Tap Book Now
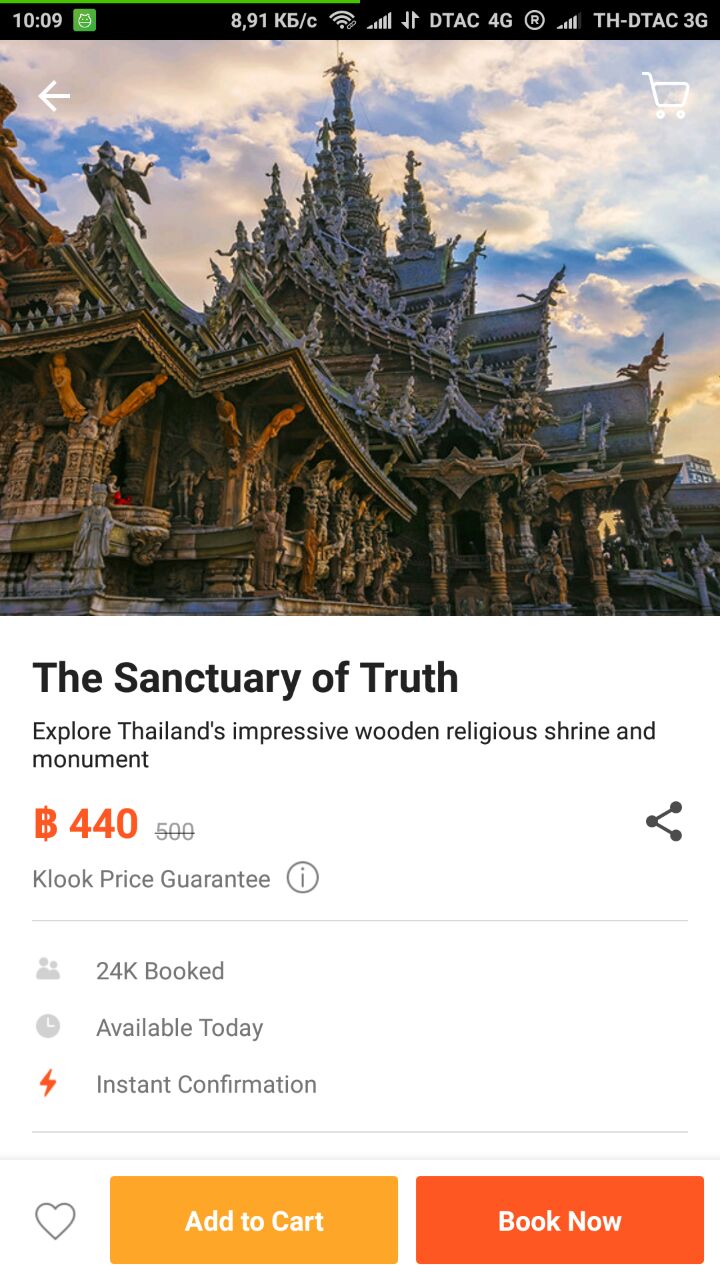The image size is (720, 1280). coord(560,1221)
